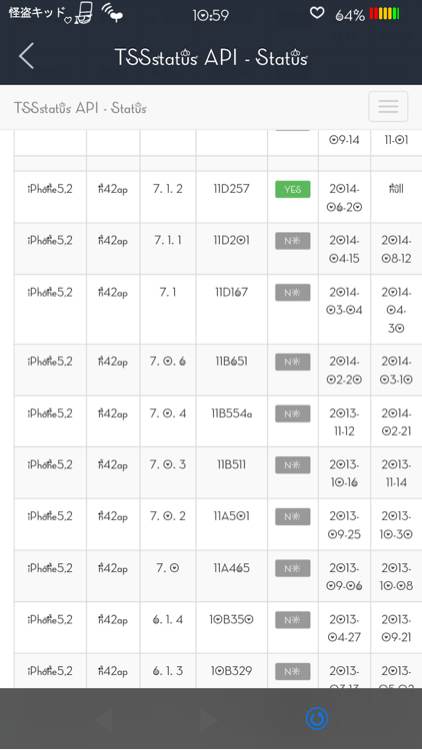Open the hamburger menu button

click(388, 107)
